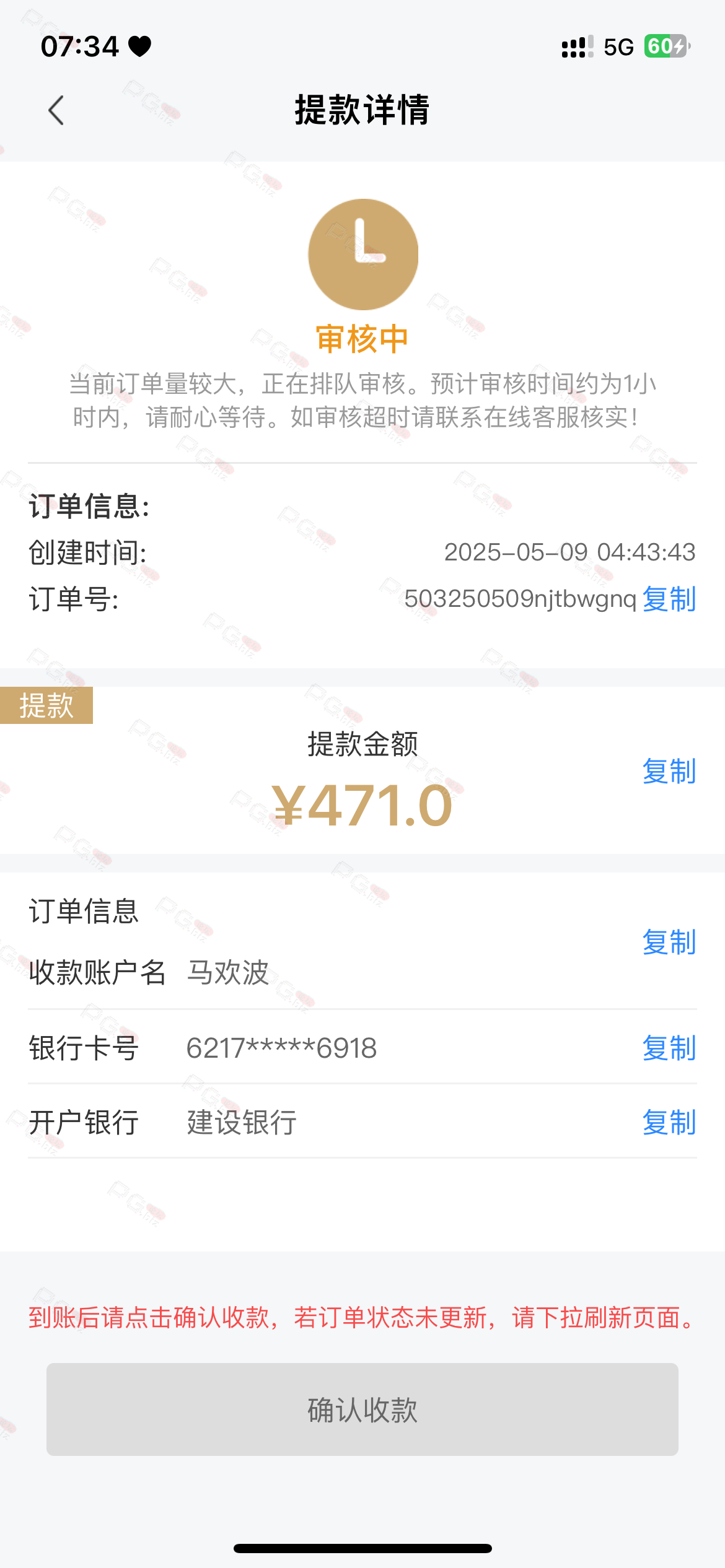Copy the order number 503250509njtbwgnq
The image size is (725, 1568).
coord(669,599)
